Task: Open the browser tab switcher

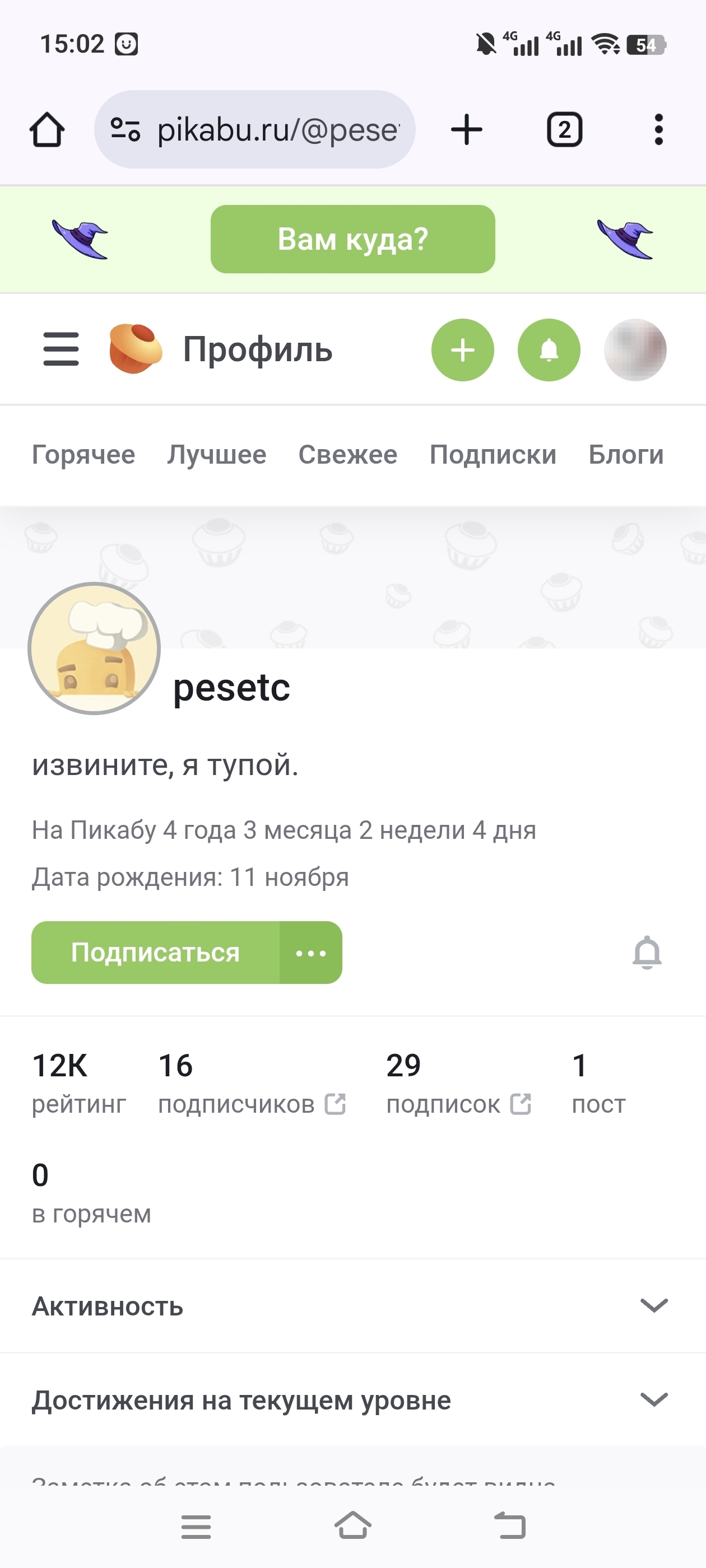Action: 564,130
